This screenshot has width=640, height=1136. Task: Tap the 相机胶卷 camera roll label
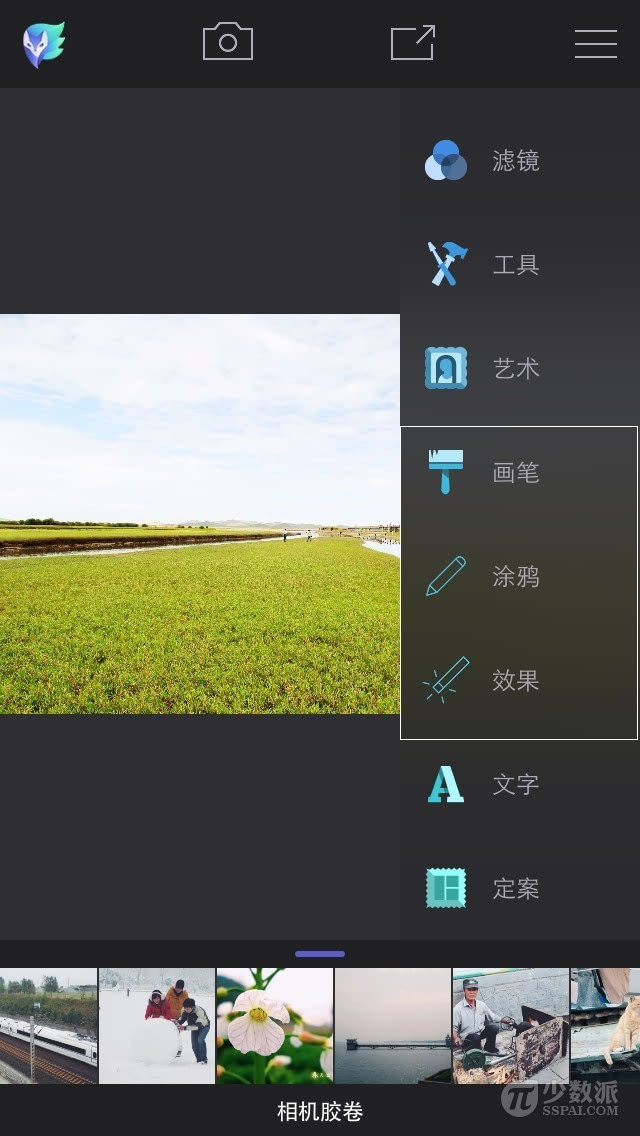point(320,1110)
